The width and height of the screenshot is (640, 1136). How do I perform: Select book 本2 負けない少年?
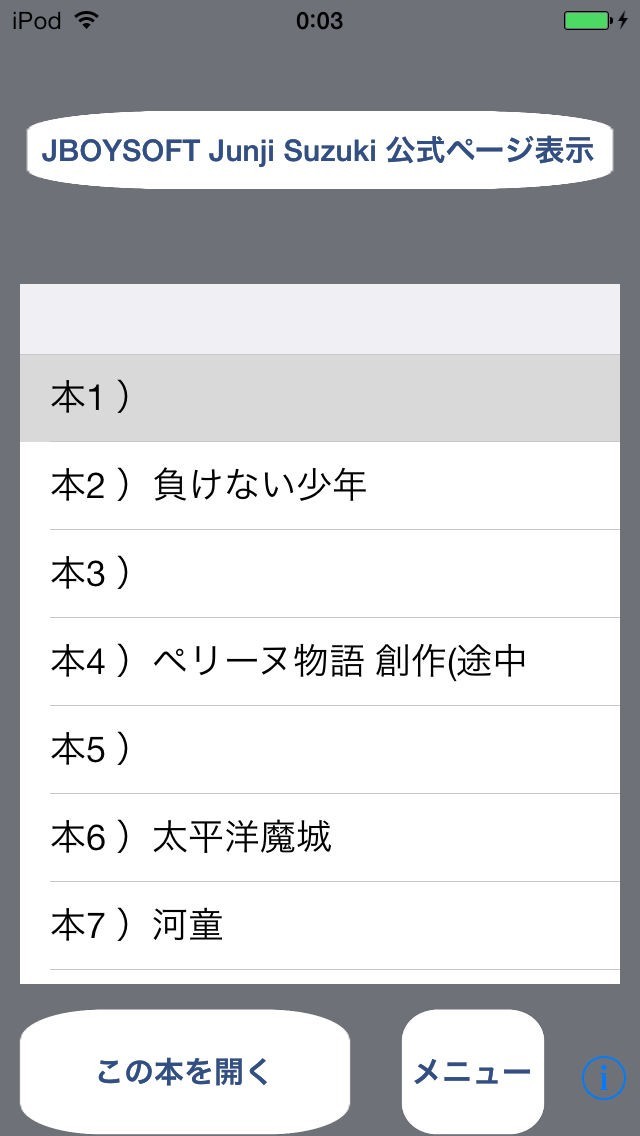(x=320, y=486)
